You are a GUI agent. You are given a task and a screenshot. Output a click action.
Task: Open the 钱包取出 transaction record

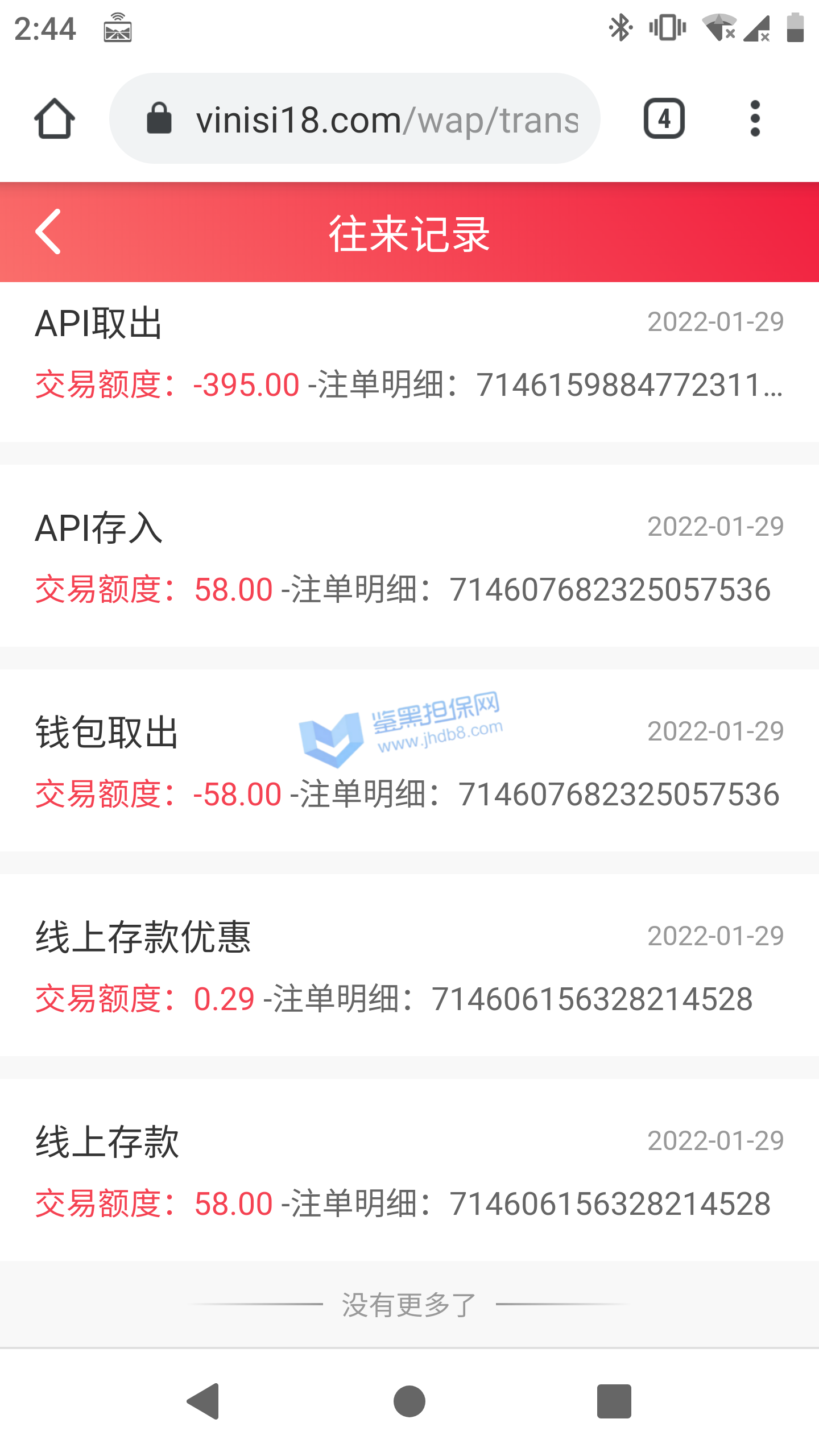pyautogui.click(x=409, y=762)
